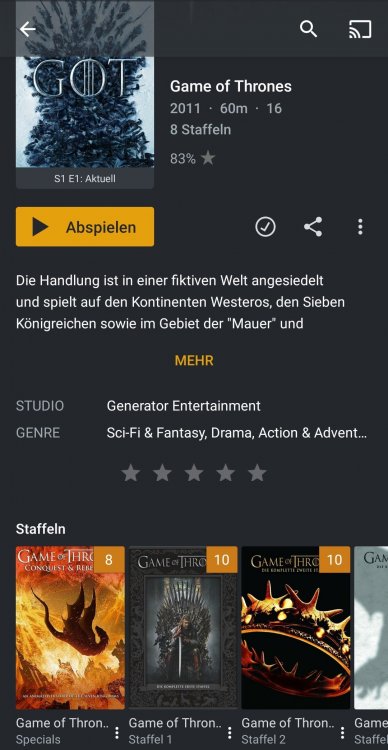Viewport: 388px width, 750px height.
Task: Open the overflow menu beside the share icon
Action: (360, 227)
